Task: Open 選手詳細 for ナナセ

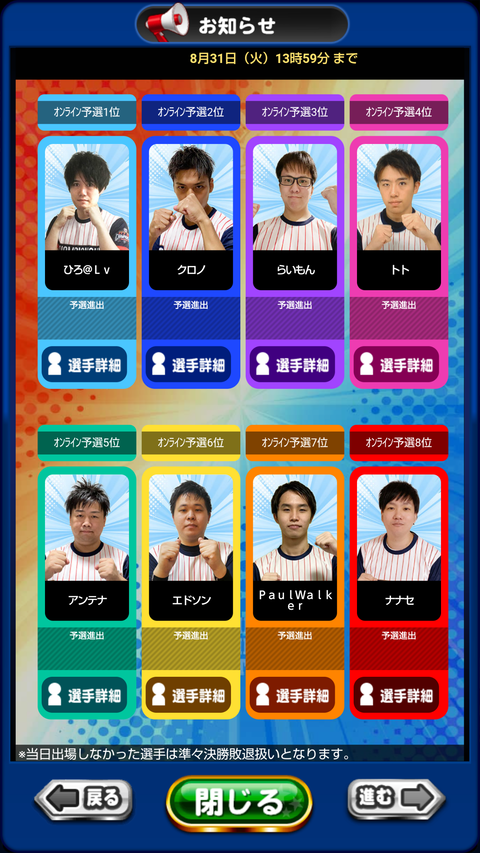Action: [396, 695]
